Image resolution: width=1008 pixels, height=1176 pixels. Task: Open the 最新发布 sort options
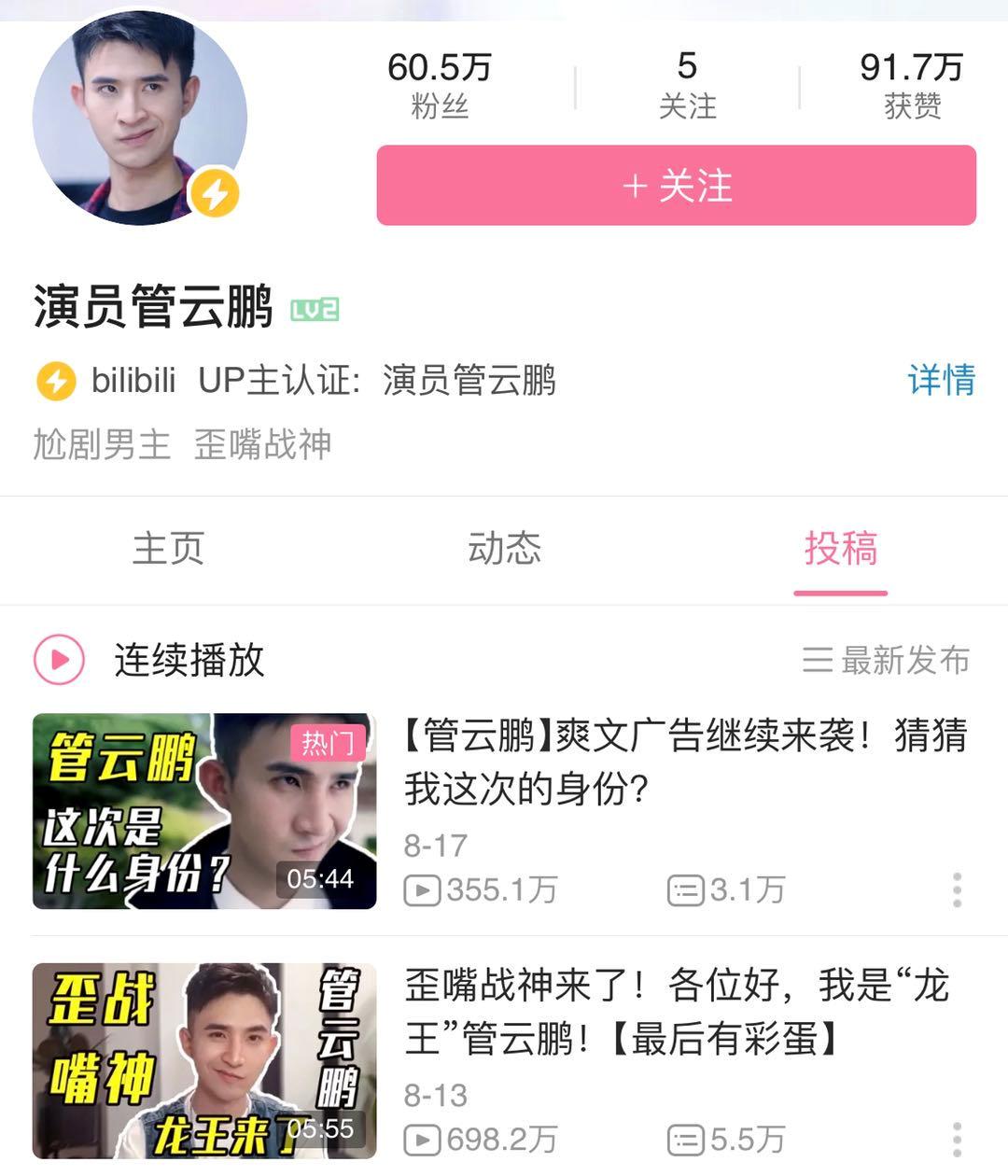tap(882, 662)
